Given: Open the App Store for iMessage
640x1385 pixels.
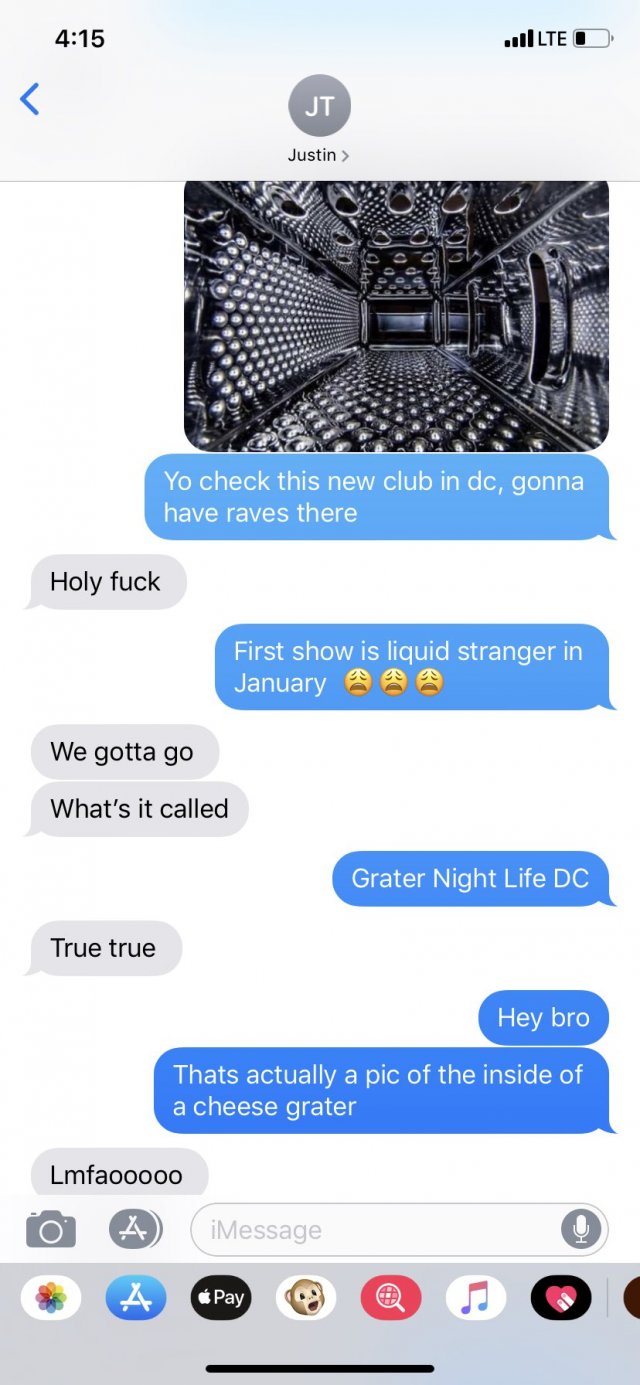Looking at the screenshot, I should 136,1298.
